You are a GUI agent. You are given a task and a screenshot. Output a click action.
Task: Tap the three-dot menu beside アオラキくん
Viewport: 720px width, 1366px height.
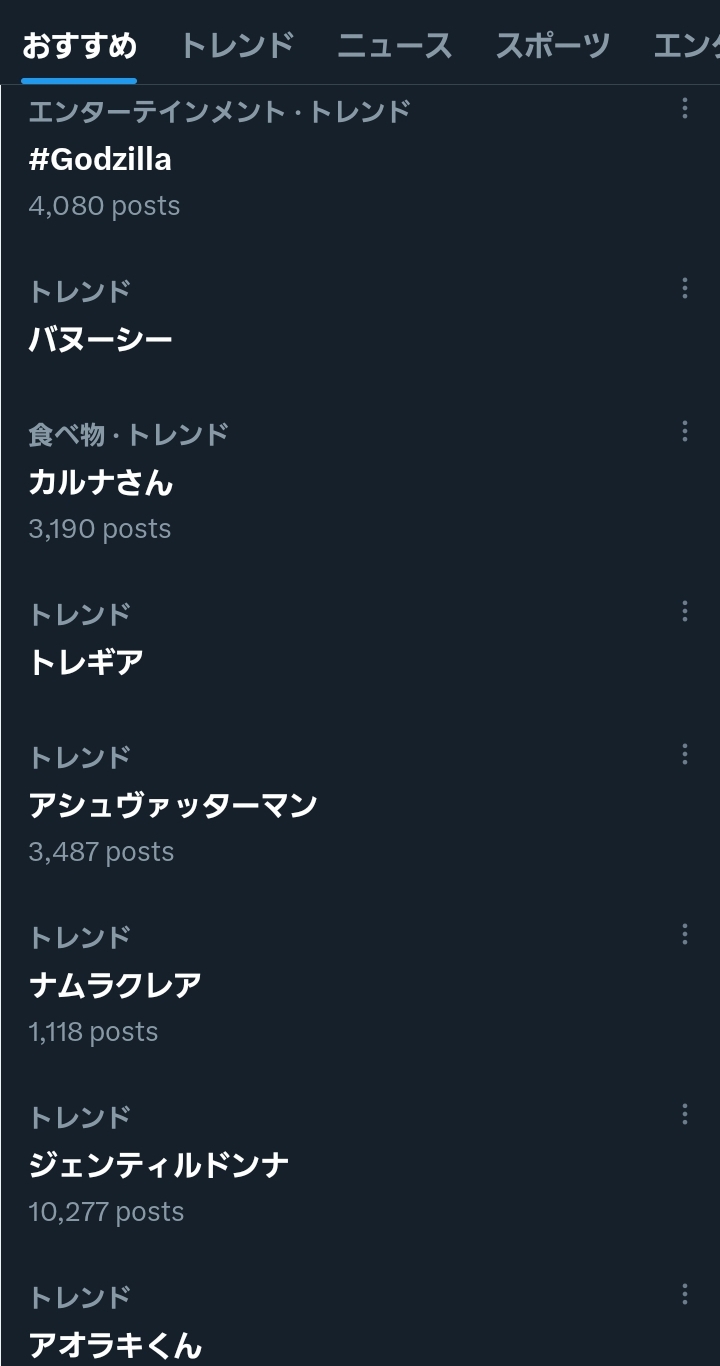685,1294
